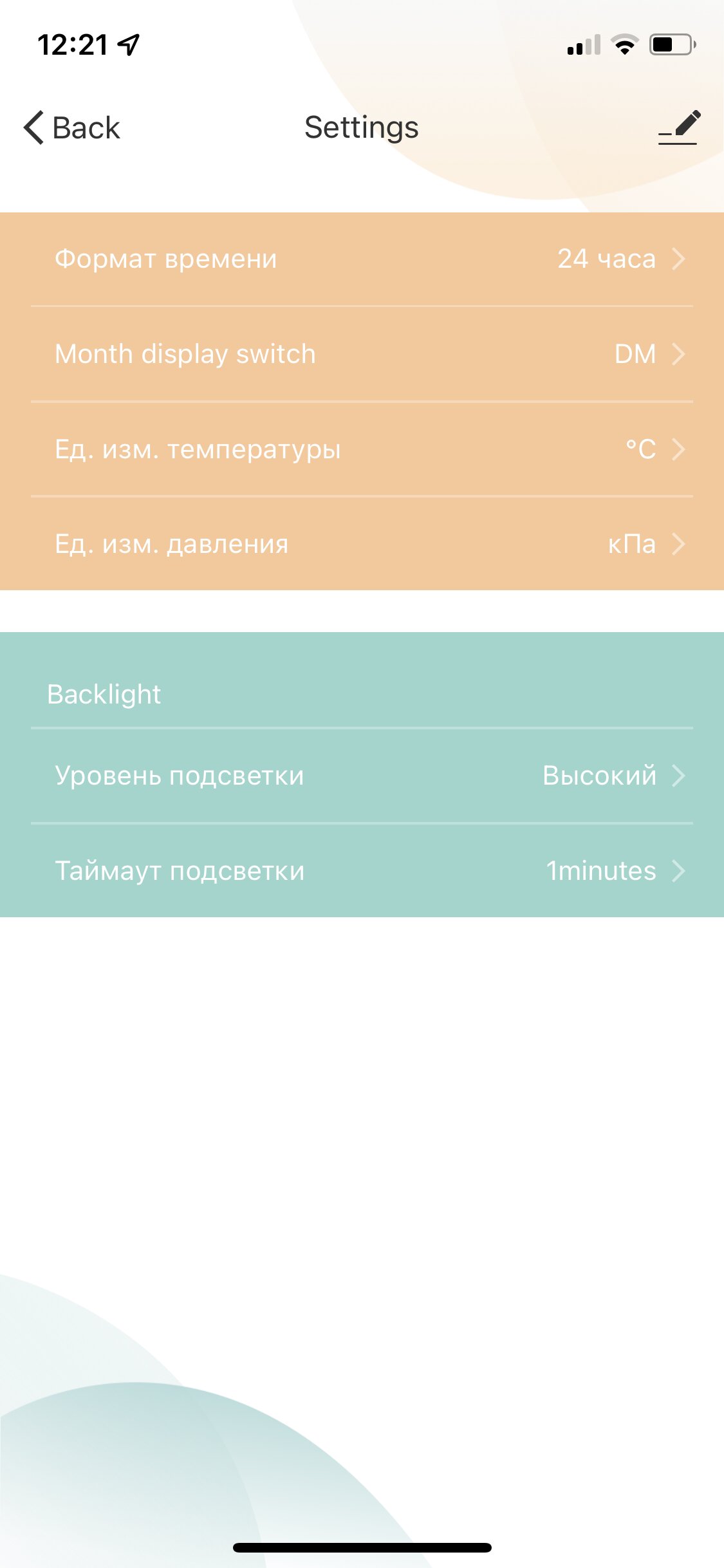Tap the edit pencil icon

pyautogui.click(x=679, y=127)
